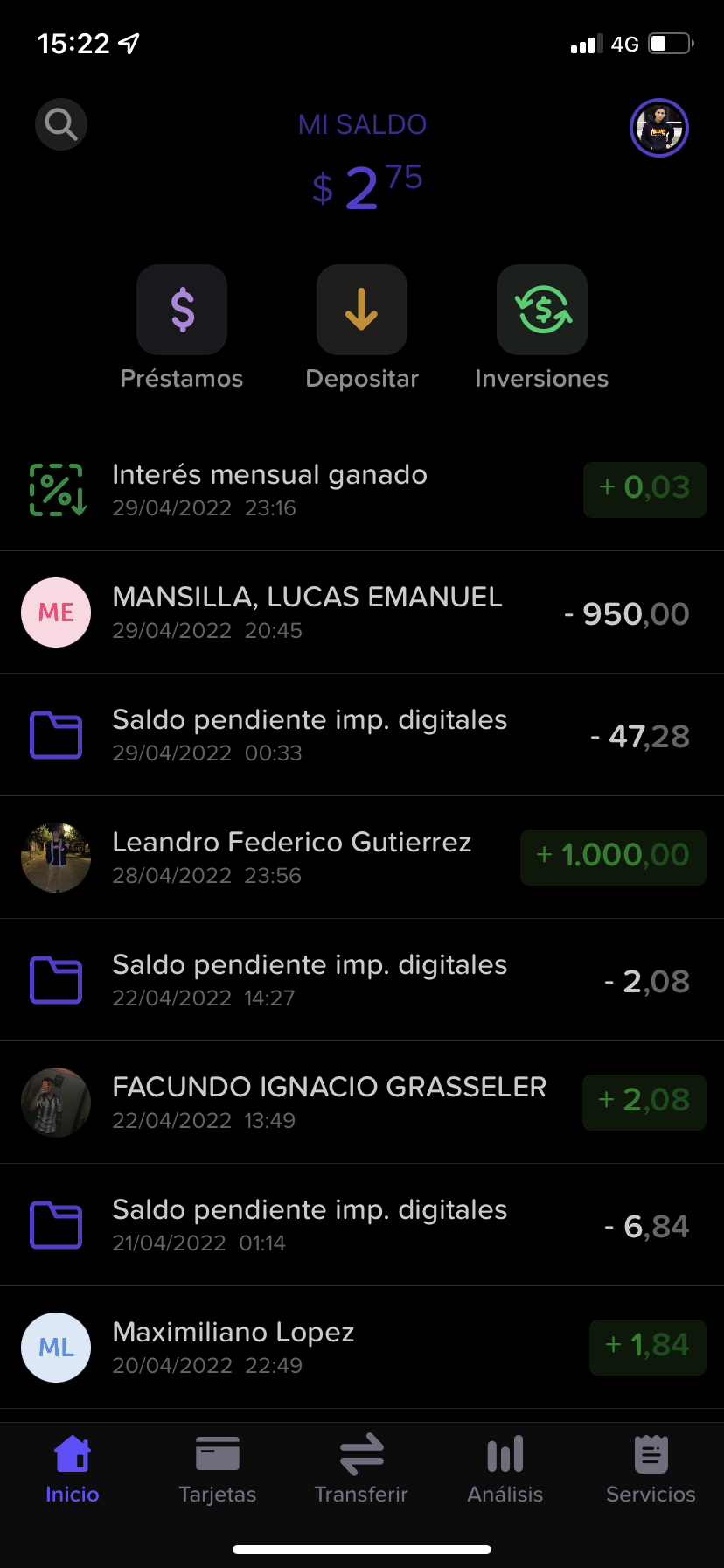The image size is (724, 1568).
Task: View the Leandro Federico Gutierrez transfer
Action: [362, 857]
